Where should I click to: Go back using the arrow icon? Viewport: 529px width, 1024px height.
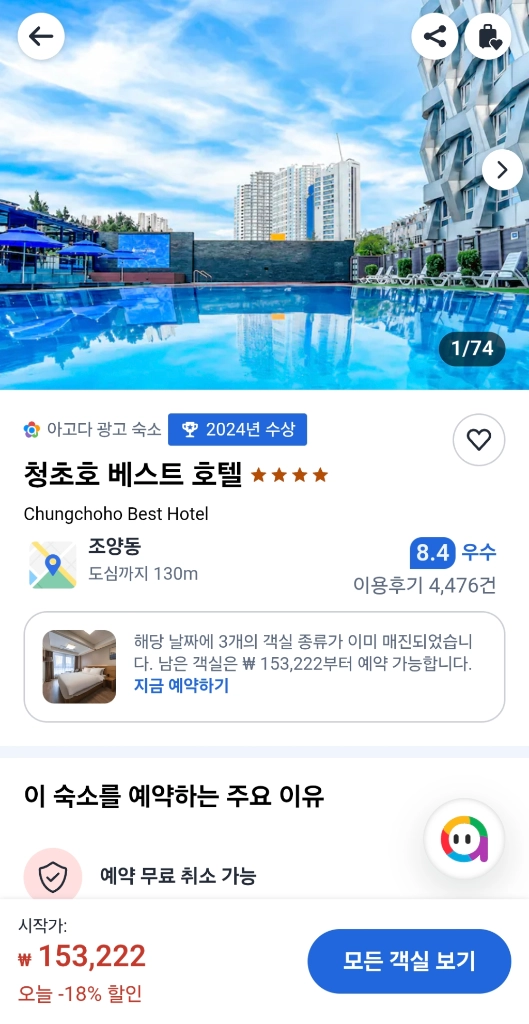[x=41, y=37]
